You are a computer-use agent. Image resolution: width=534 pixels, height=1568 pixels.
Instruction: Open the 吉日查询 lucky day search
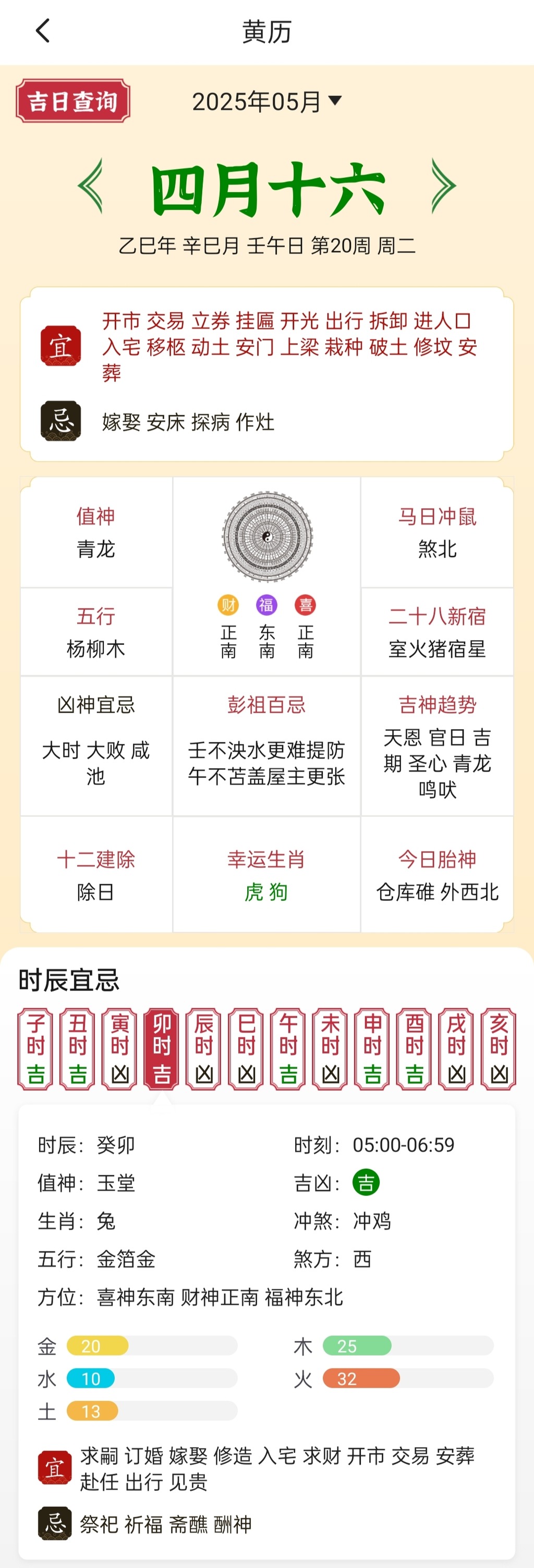click(x=73, y=101)
